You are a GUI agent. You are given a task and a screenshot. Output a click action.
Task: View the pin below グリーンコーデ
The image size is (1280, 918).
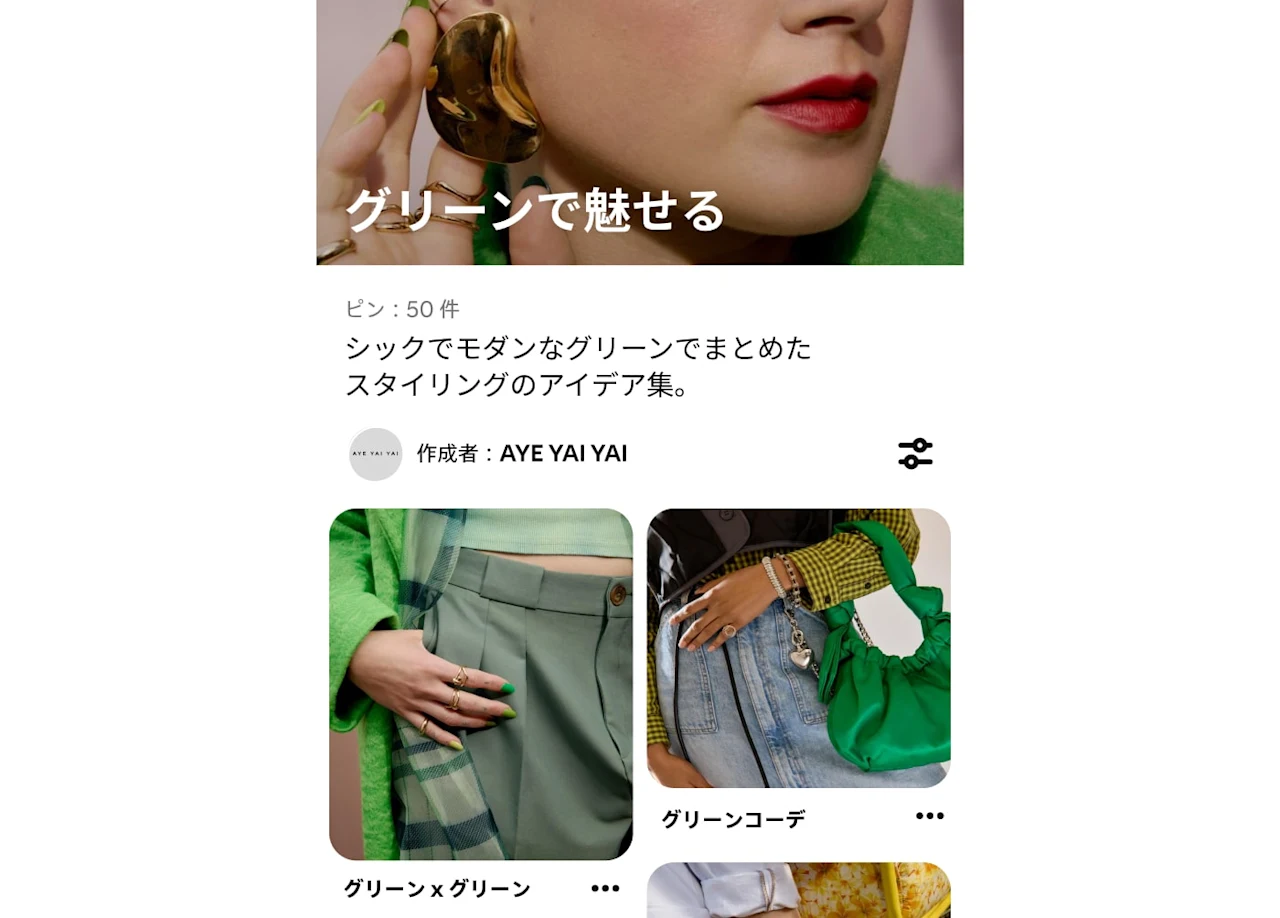point(798,892)
